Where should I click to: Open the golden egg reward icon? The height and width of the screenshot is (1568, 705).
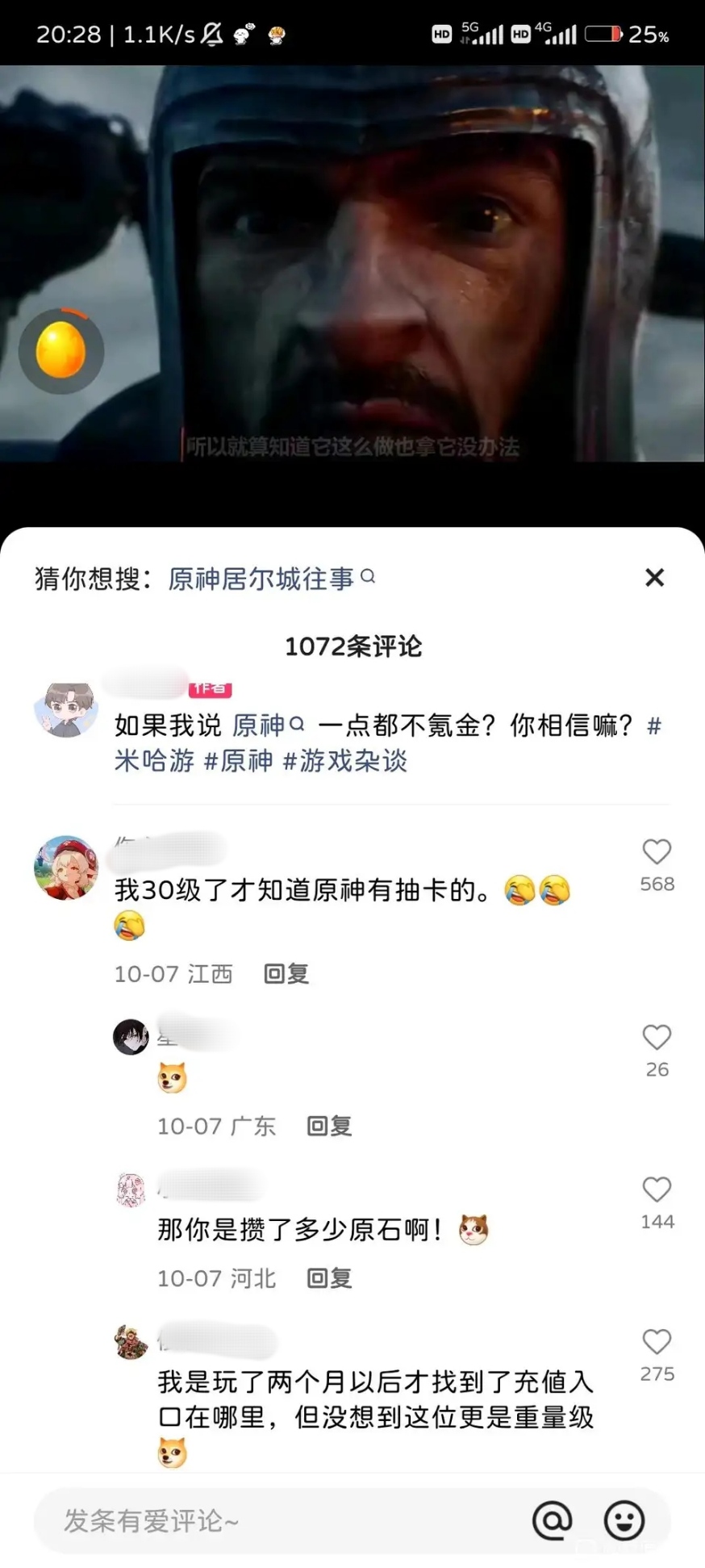[61, 350]
